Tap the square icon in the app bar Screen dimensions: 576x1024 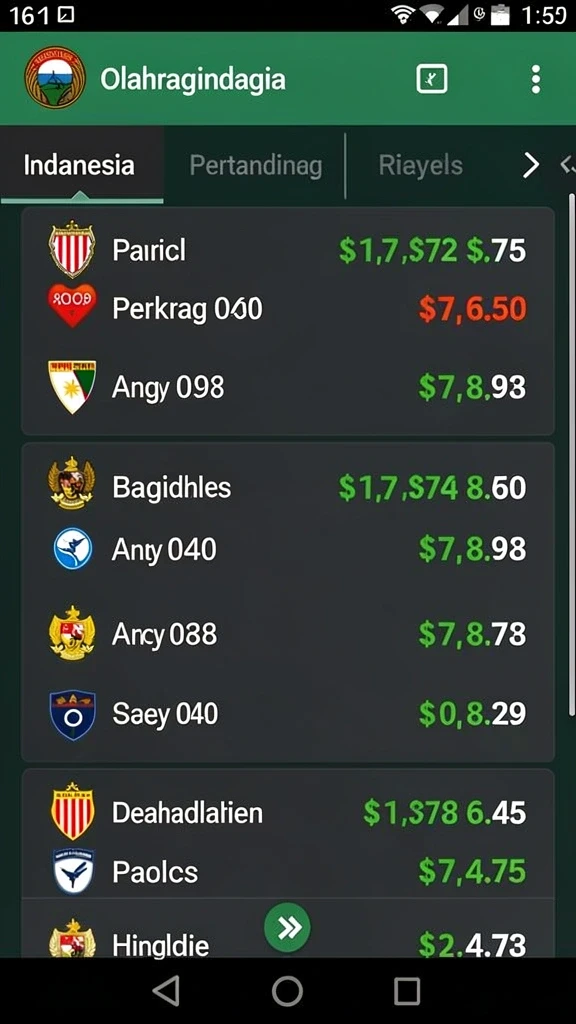tap(432, 79)
